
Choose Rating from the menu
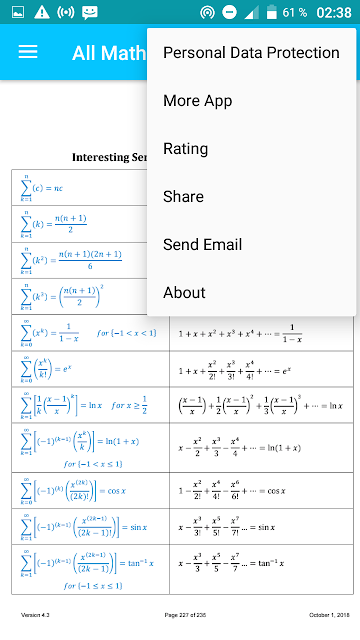tap(251, 149)
